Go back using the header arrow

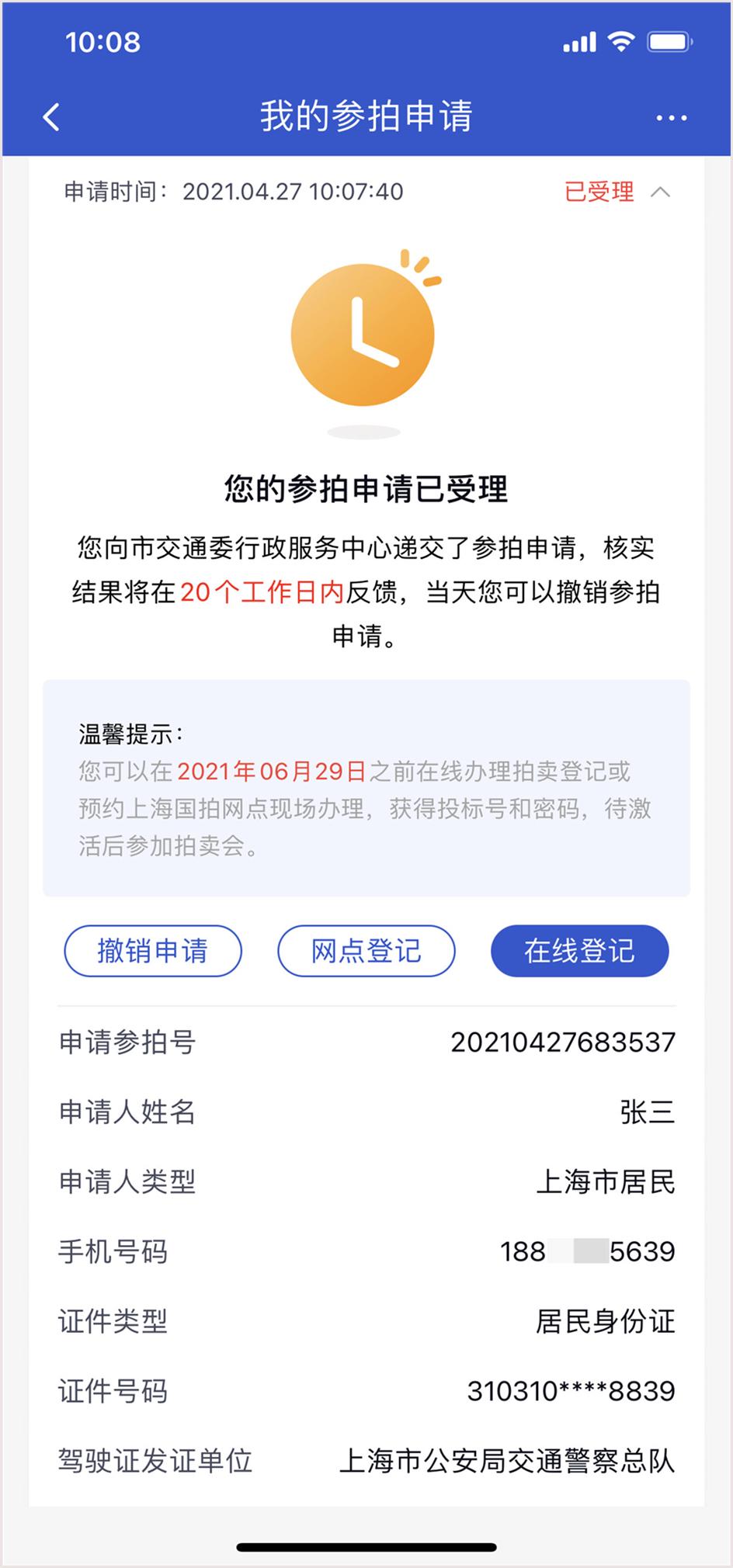tap(51, 117)
